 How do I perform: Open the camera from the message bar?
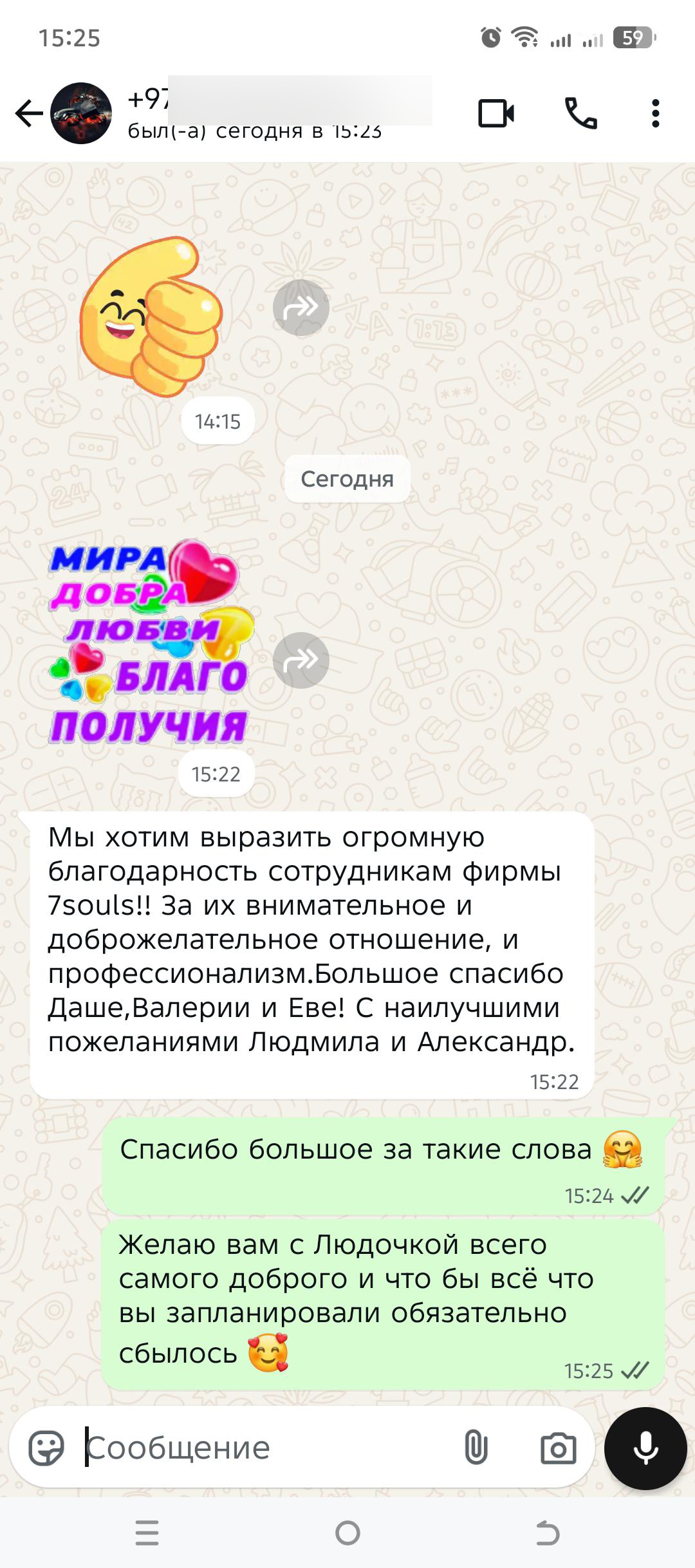[x=558, y=1448]
